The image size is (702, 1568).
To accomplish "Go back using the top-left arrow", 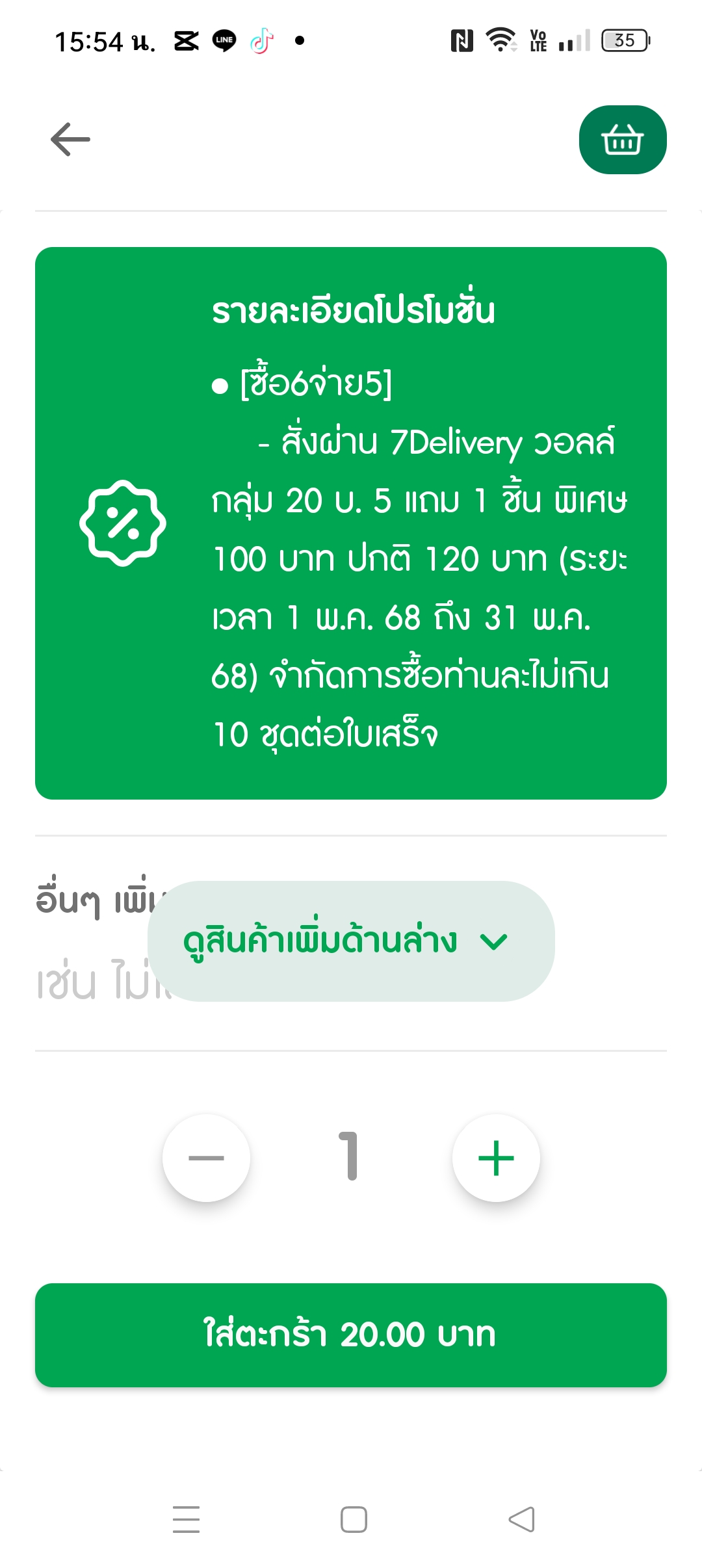I will pyautogui.click(x=70, y=139).
